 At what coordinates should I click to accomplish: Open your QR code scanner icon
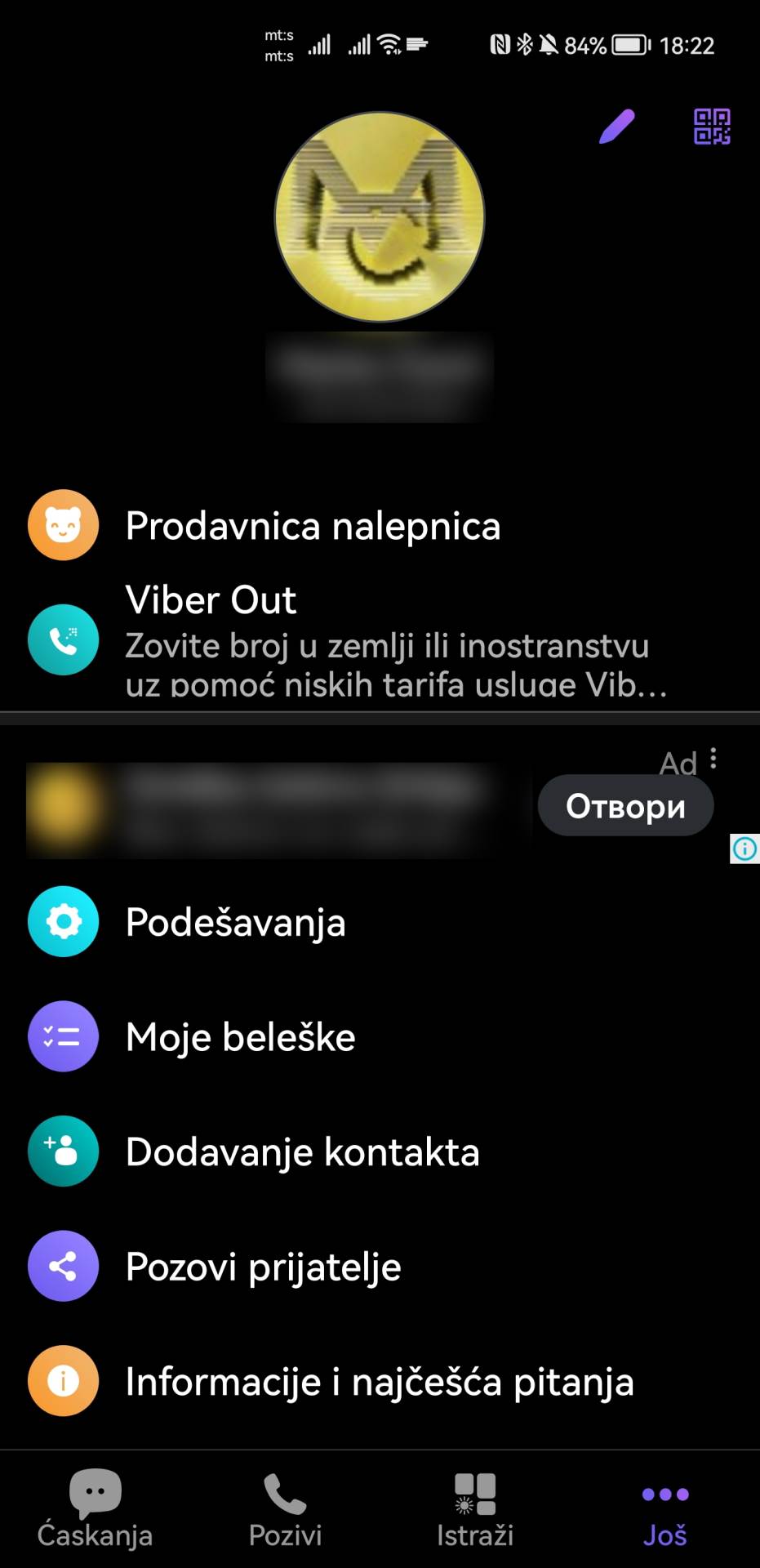click(x=709, y=127)
